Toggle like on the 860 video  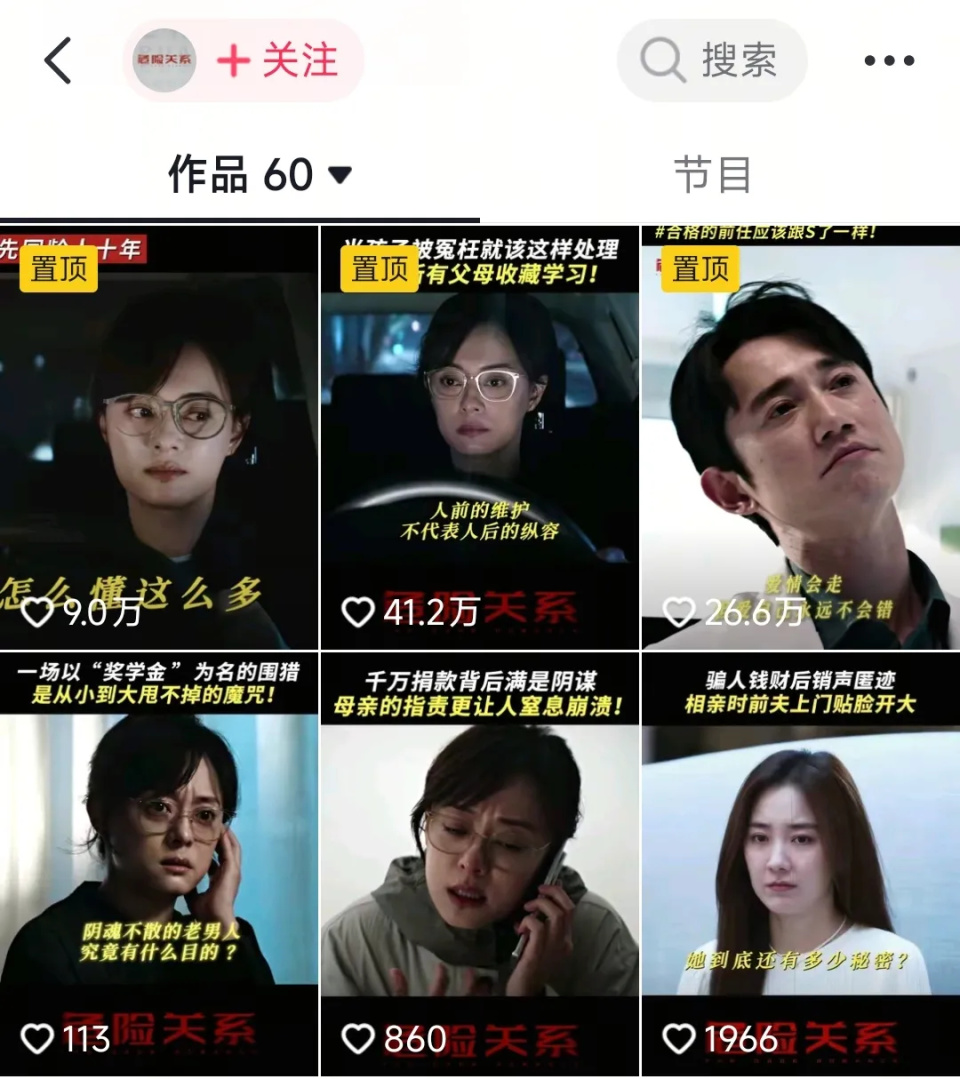click(x=355, y=1039)
